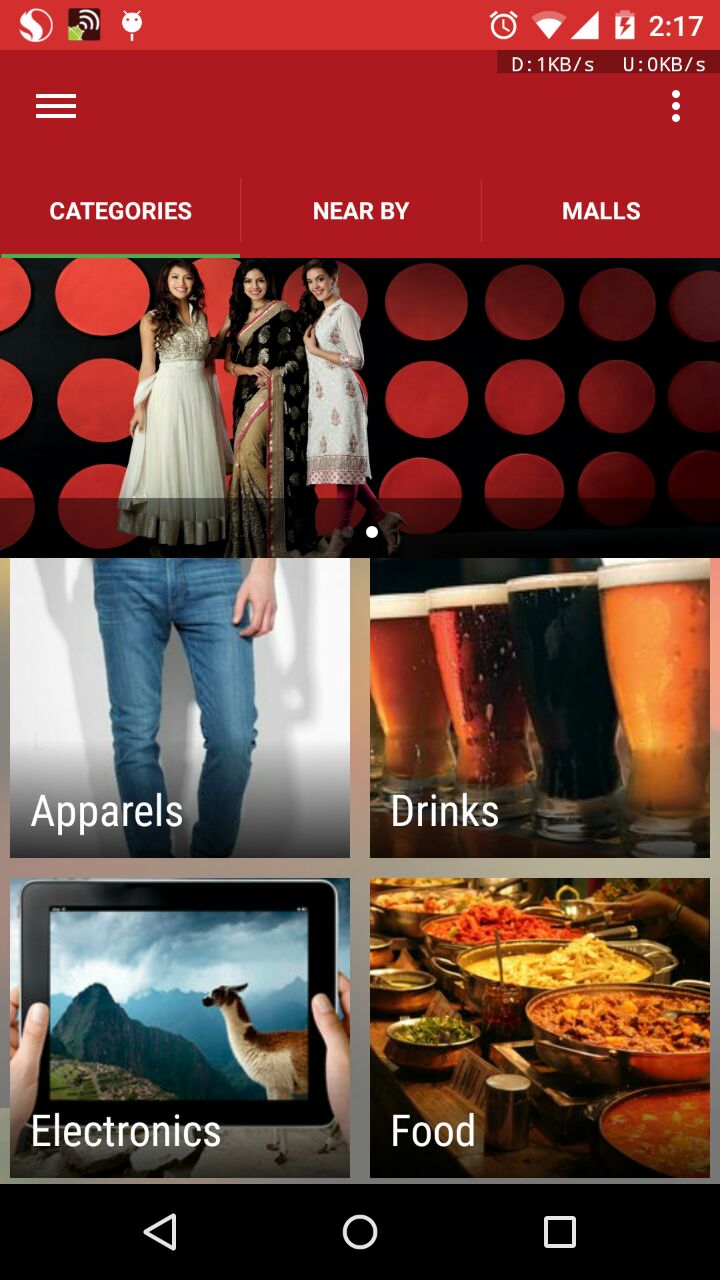Go back using the system back button
This screenshot has height=1280, width=720.
point(160,1232)
